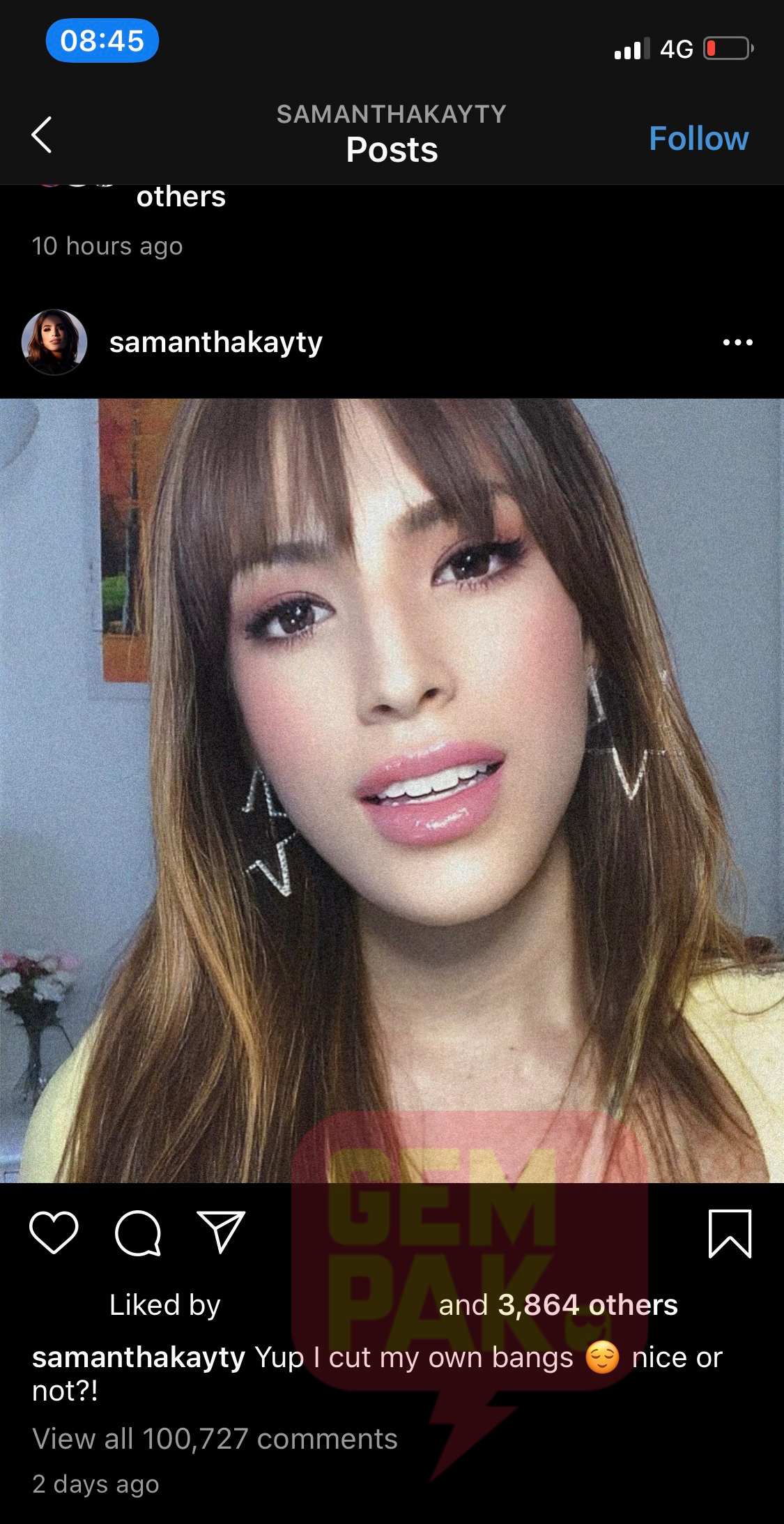Image resolution: width=784 pixels, height=1524 pixels.
Task: Follow the samanthakayty account
Action: pyautogui.click(x=698, y=138)
